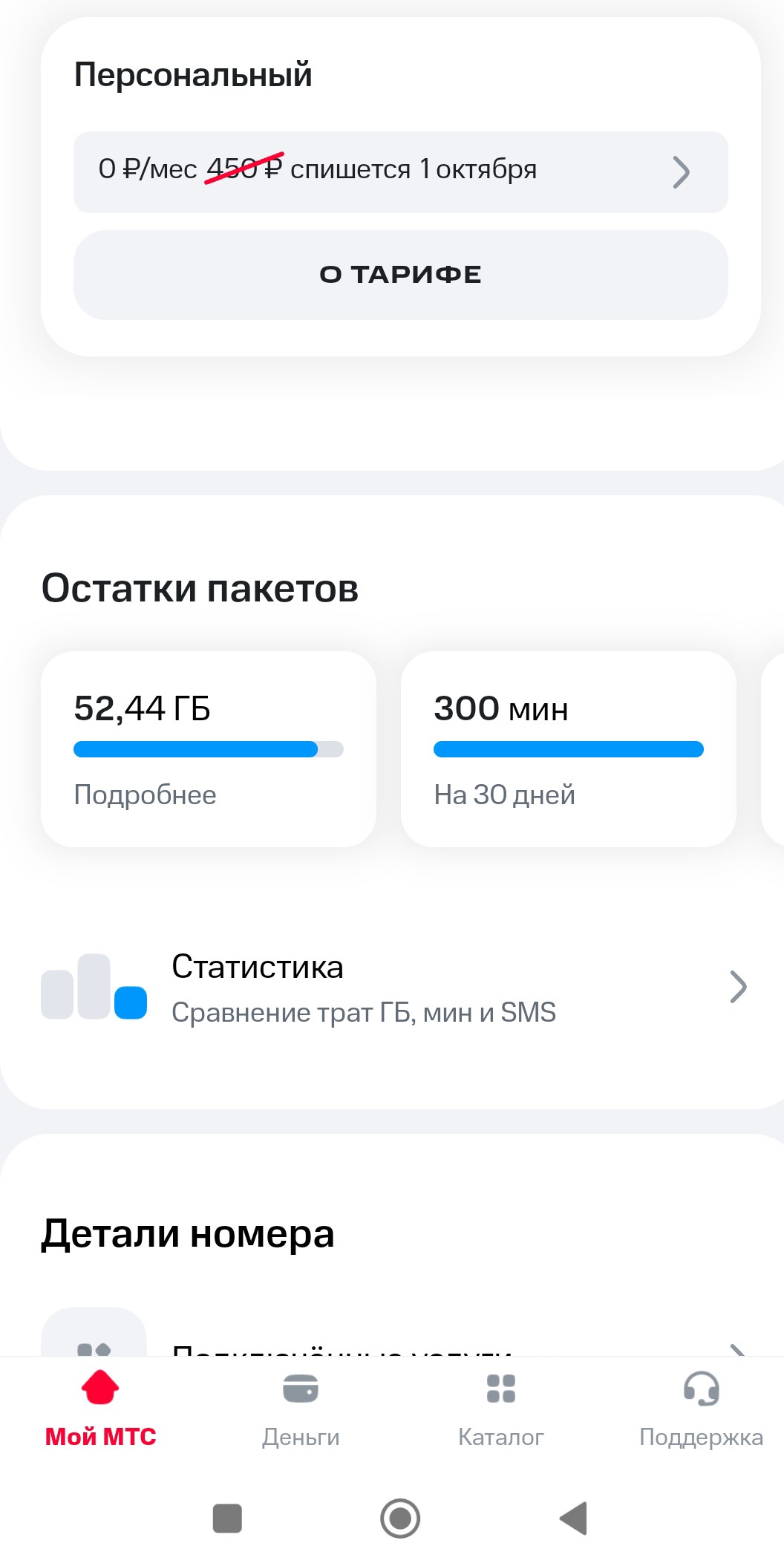Tap the О ТАРИФЕ button

(x=400, y=275)
